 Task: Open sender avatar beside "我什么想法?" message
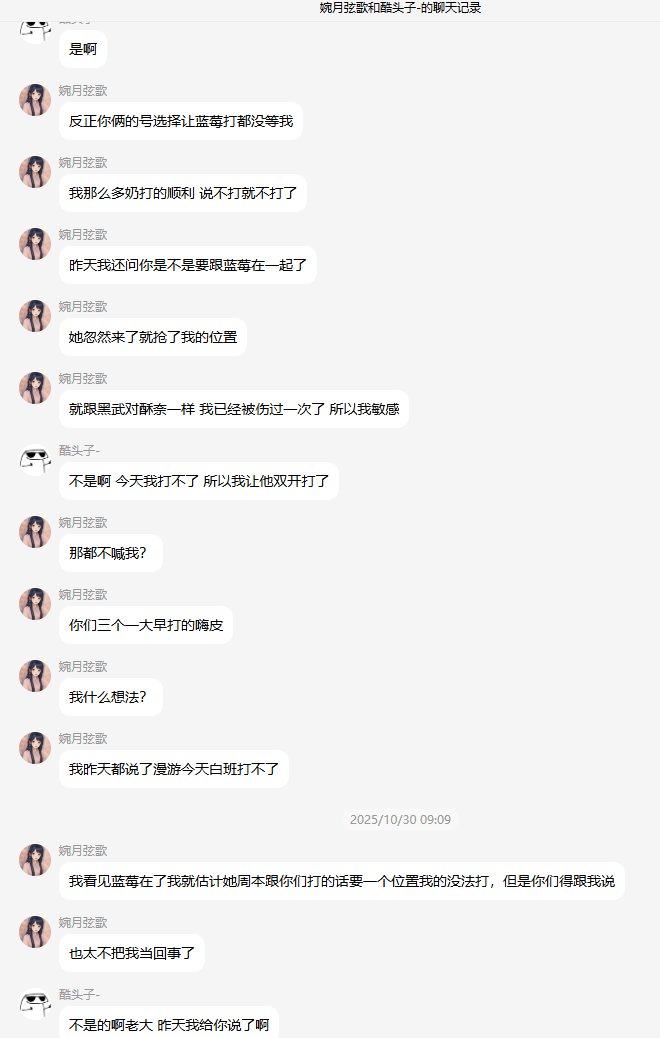click(35, 676)
